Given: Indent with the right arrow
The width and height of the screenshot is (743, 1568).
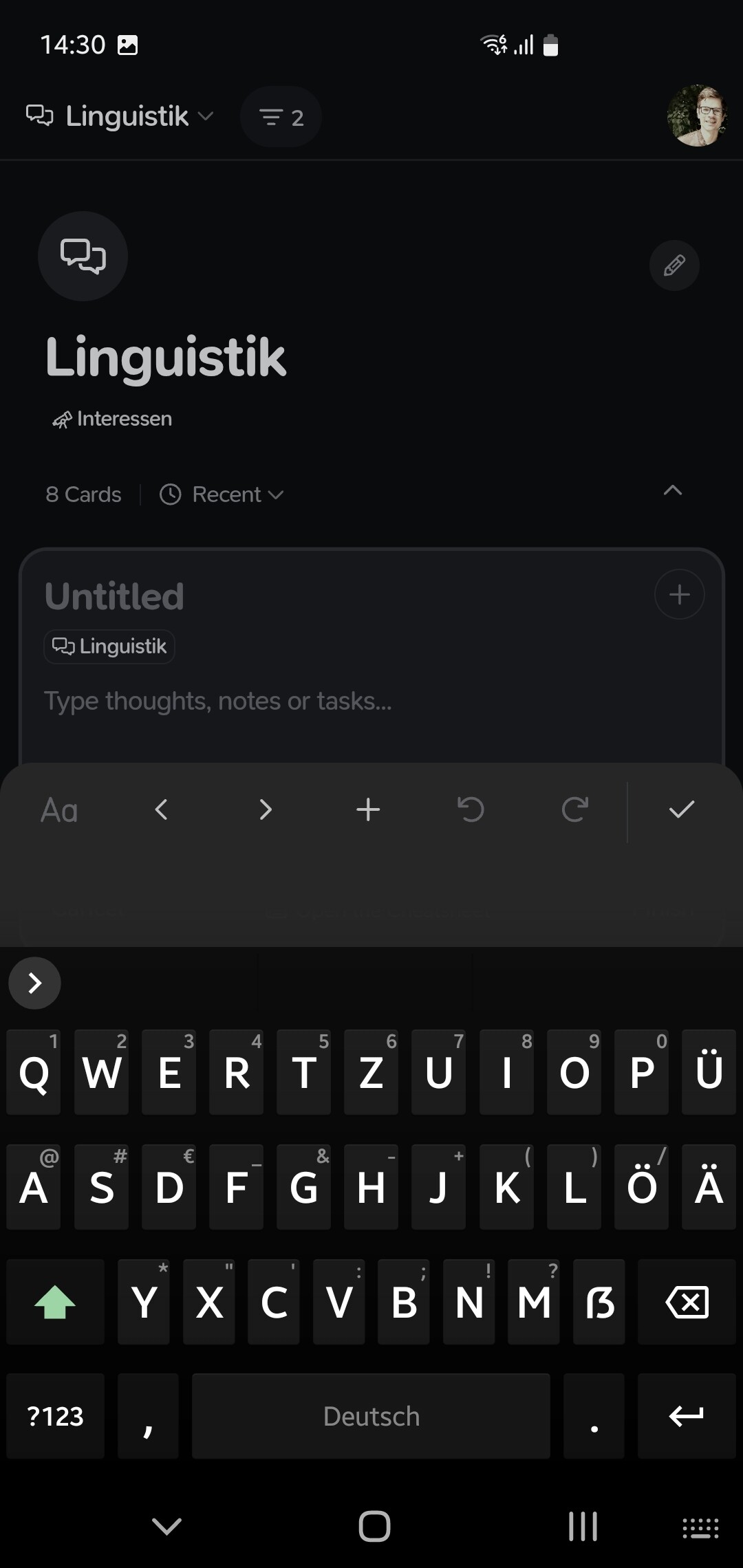Looking at the screenshot, I should [266, 810].
